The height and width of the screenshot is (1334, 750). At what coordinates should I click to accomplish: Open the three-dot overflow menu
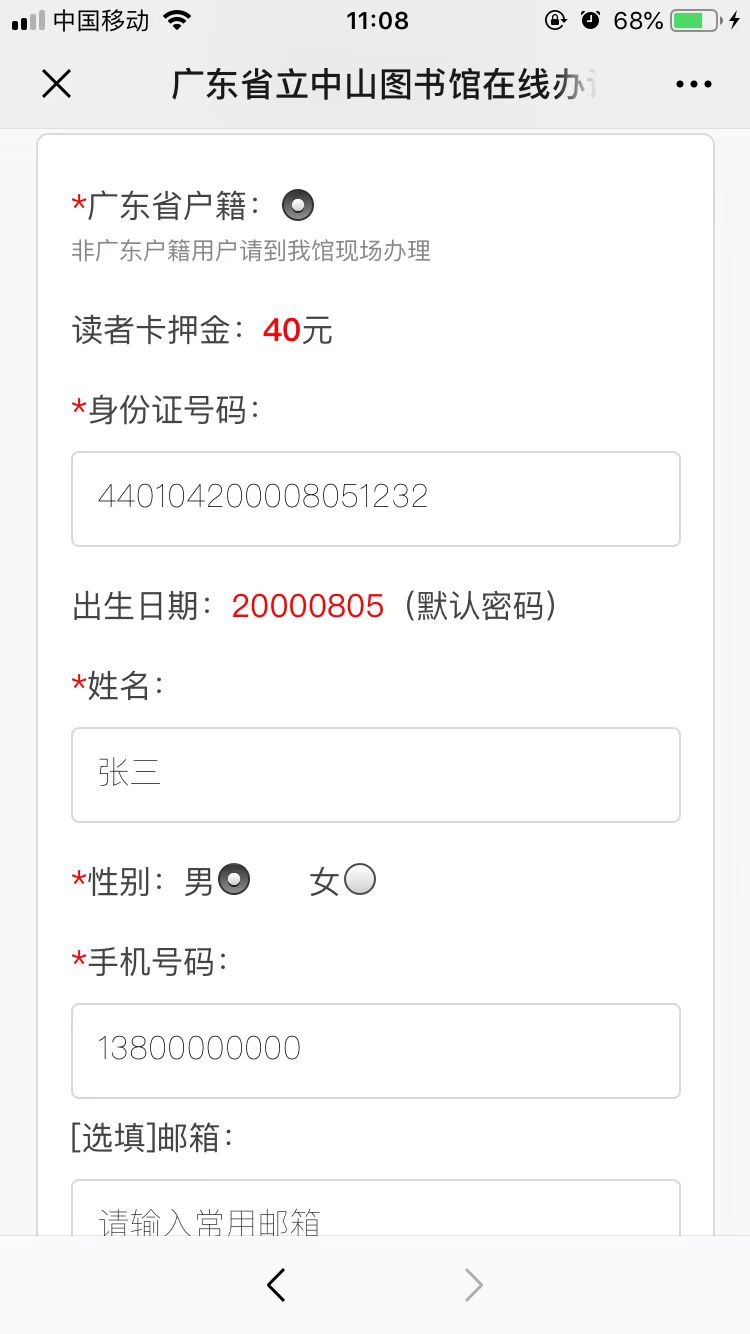694,85
